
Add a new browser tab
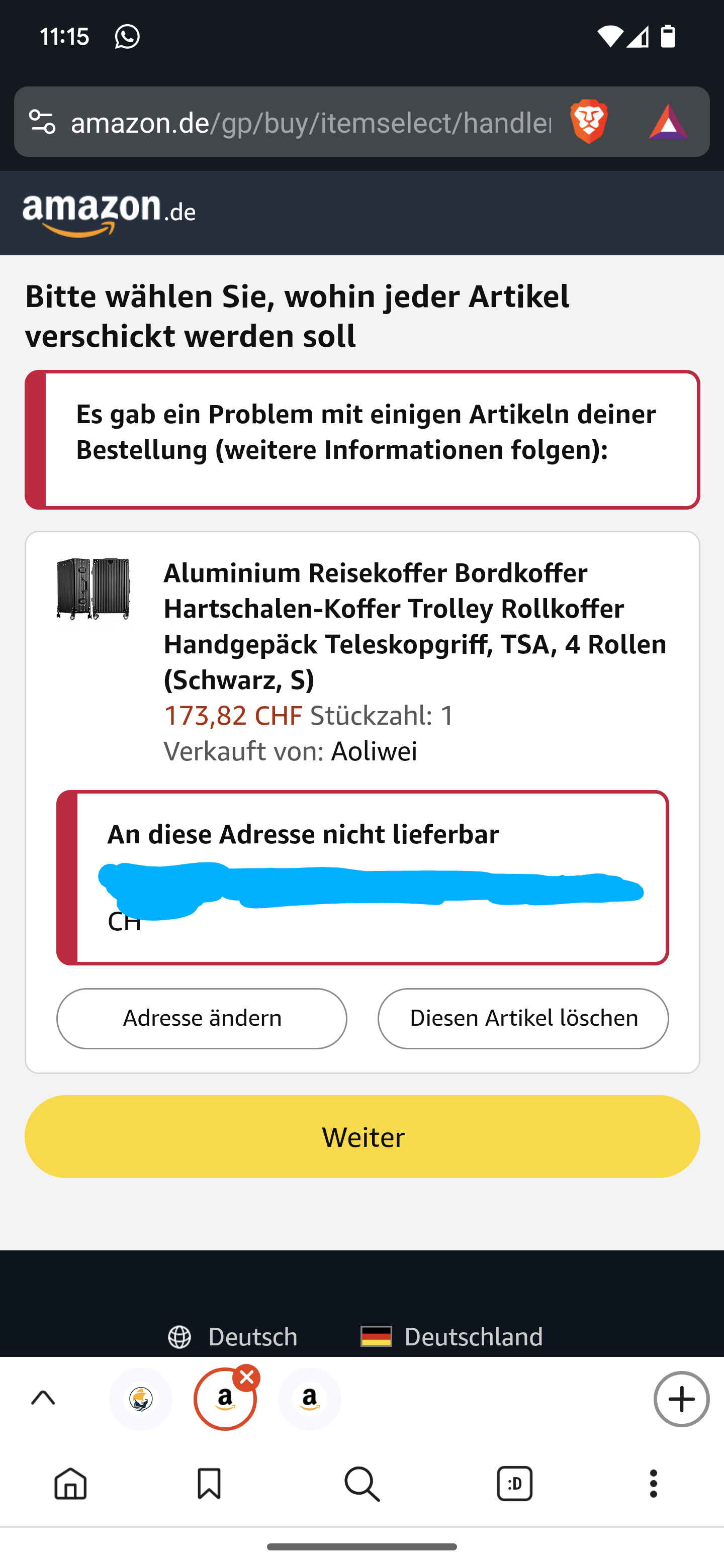(681, 1400)
